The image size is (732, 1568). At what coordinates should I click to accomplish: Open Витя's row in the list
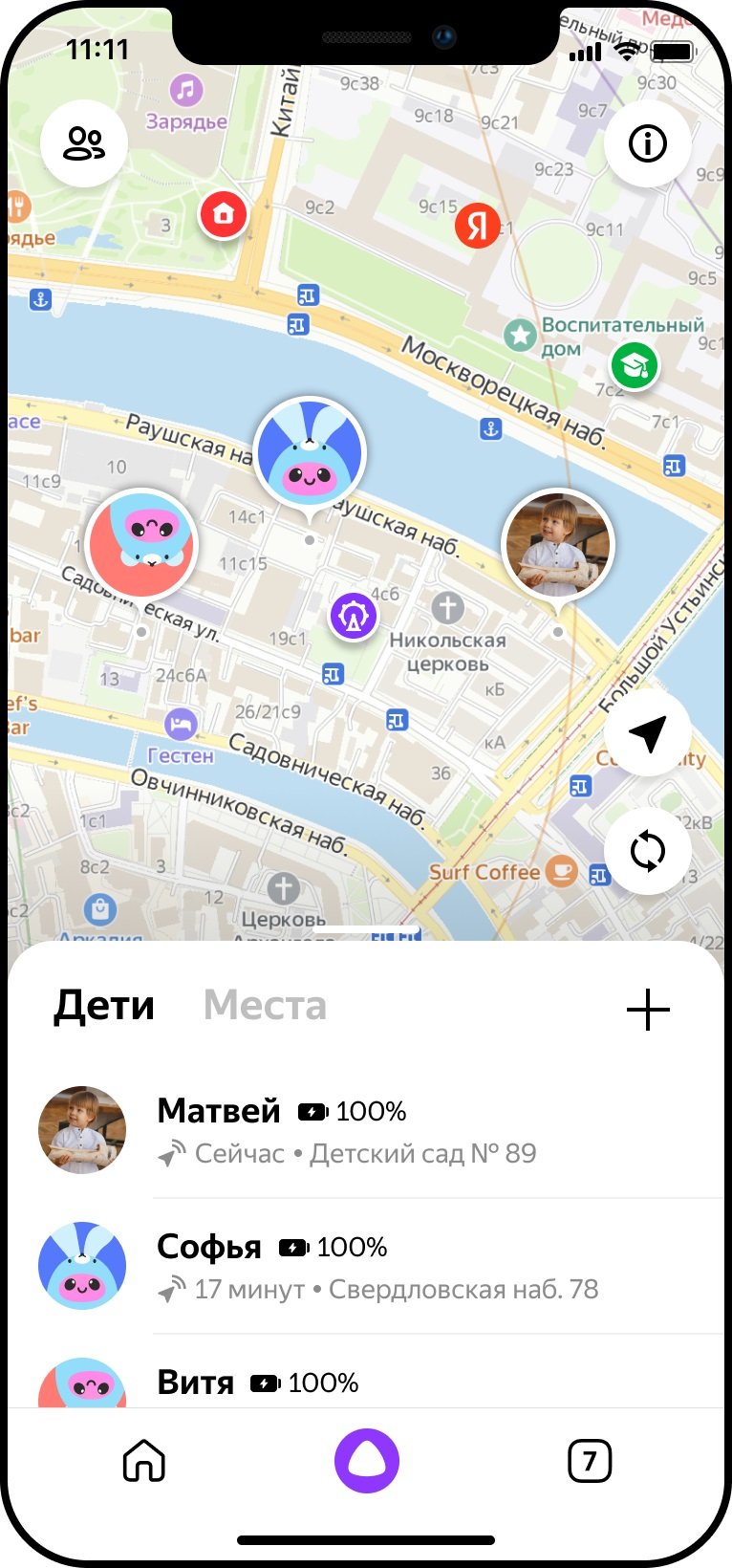click(x=382, y=1382)
